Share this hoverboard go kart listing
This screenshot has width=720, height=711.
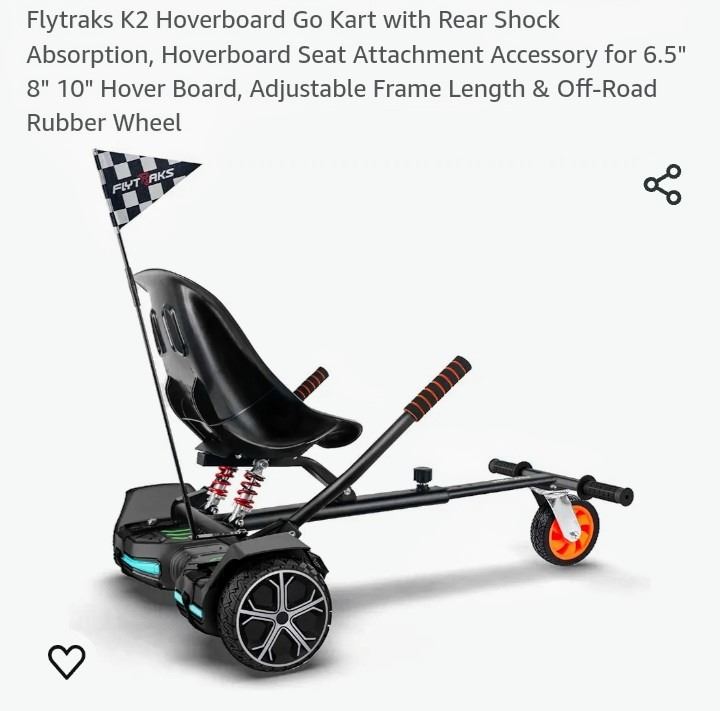click(662, 185)
